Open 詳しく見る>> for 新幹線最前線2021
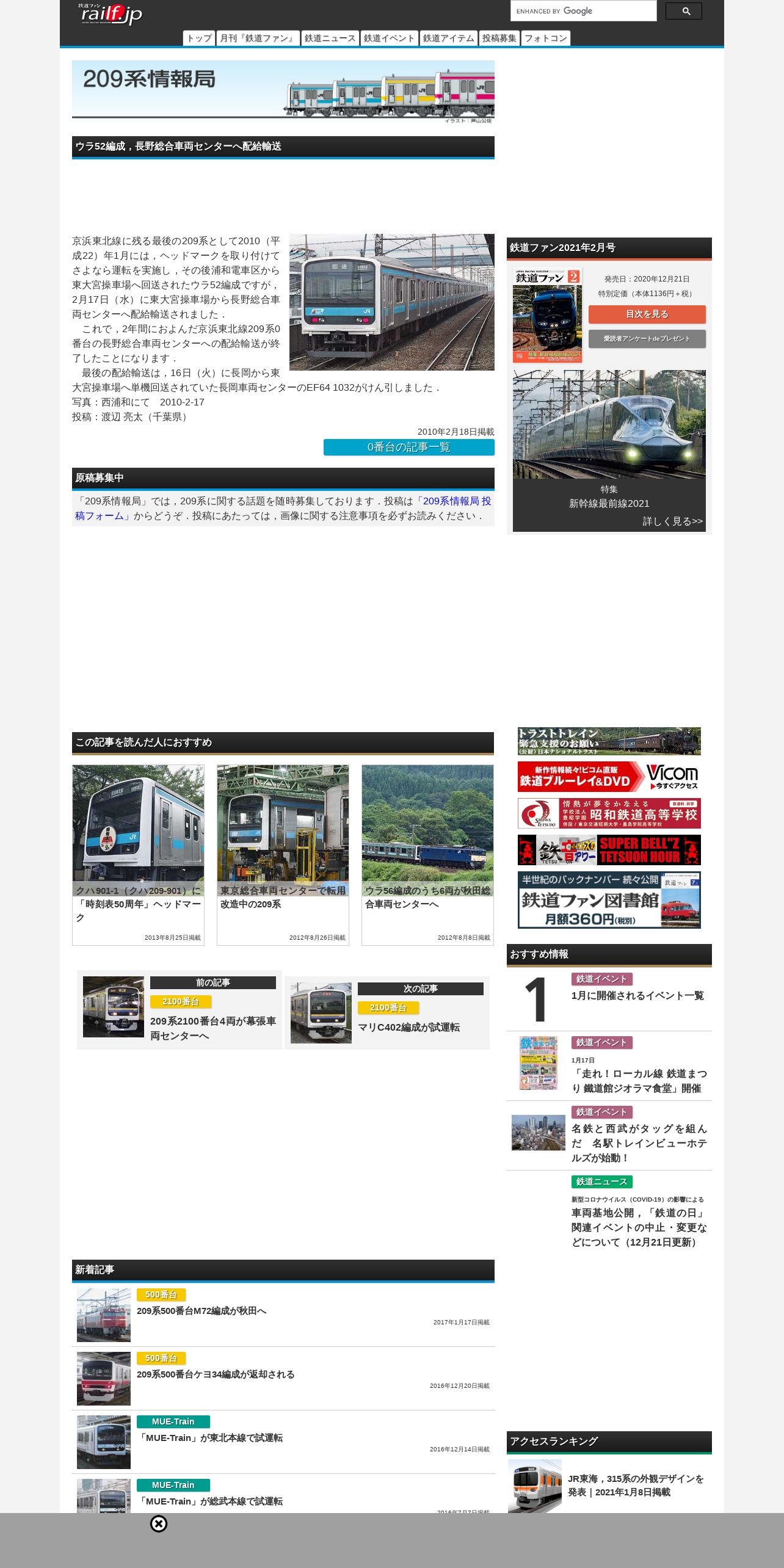 tap(672, 521)
